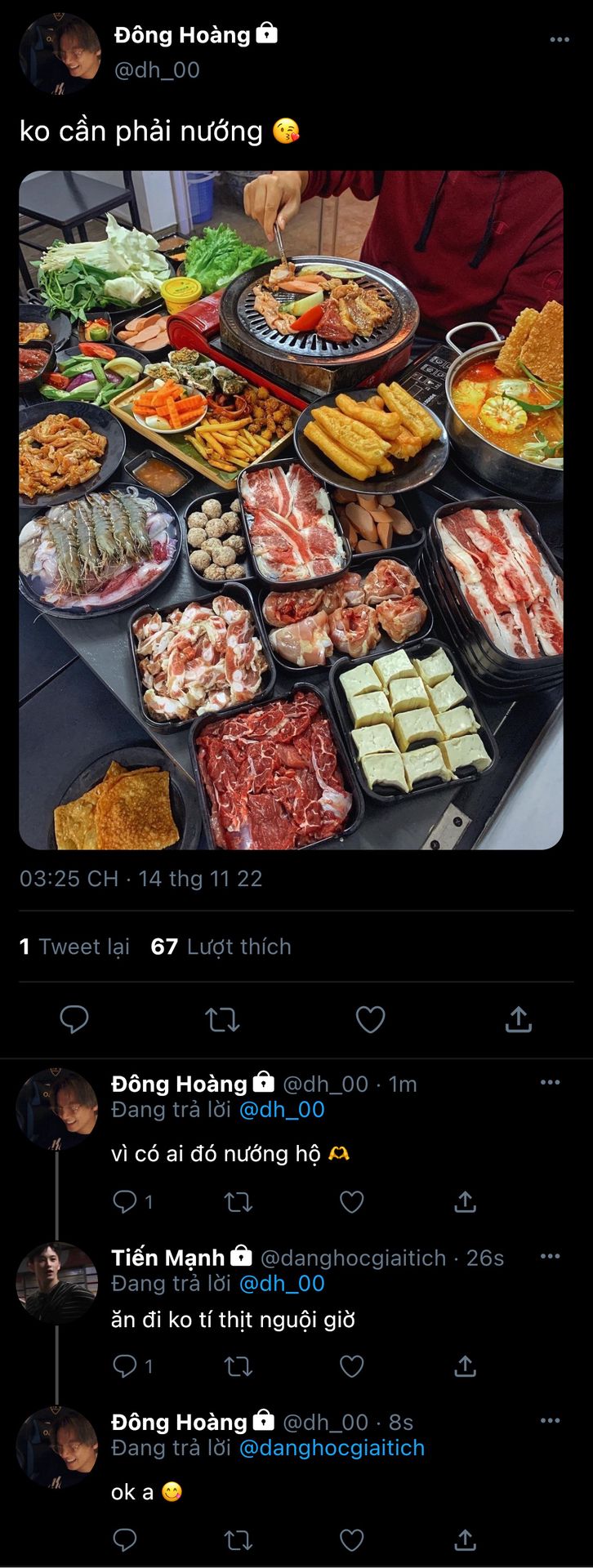Tap the @danghocgiaitich mention link

332,1448
